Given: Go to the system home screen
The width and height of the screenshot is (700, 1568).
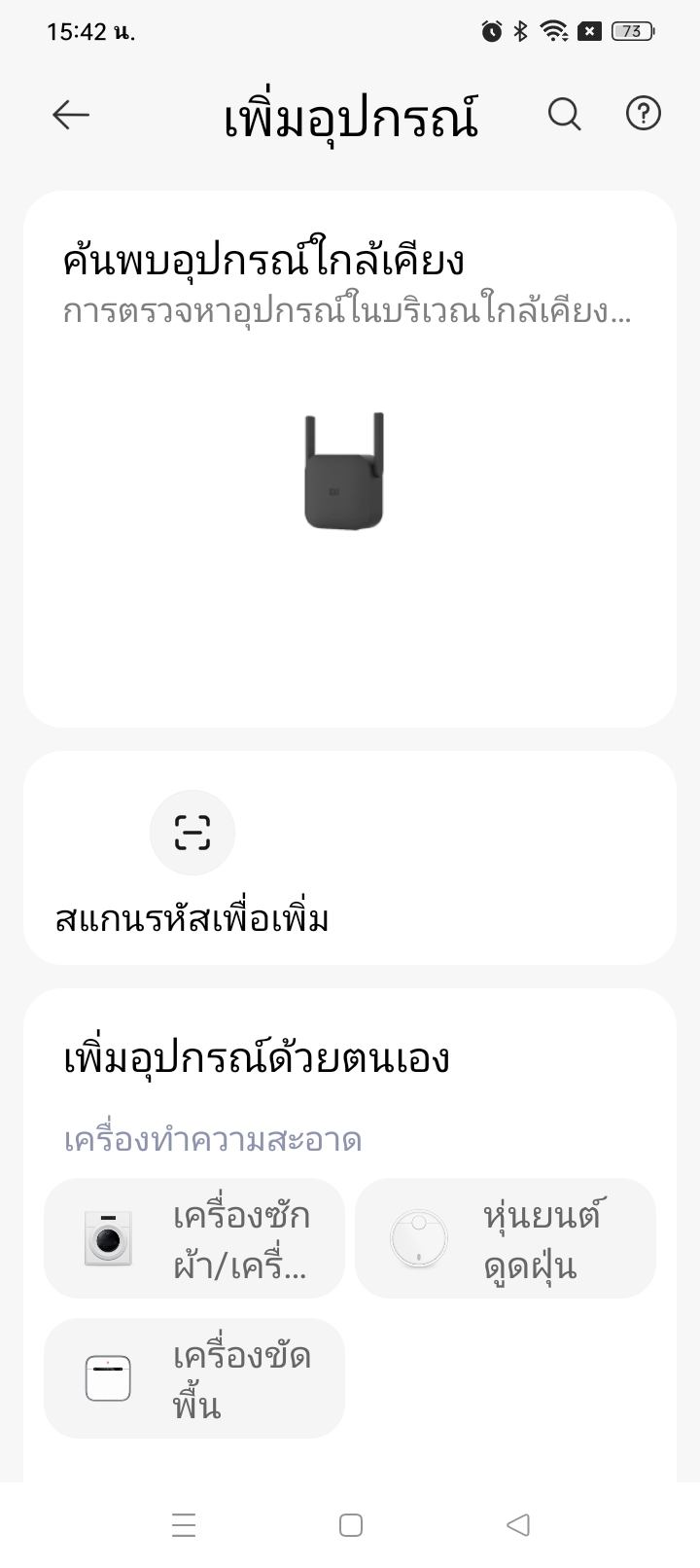Looking at the screenshot, I should point(351,1524).
